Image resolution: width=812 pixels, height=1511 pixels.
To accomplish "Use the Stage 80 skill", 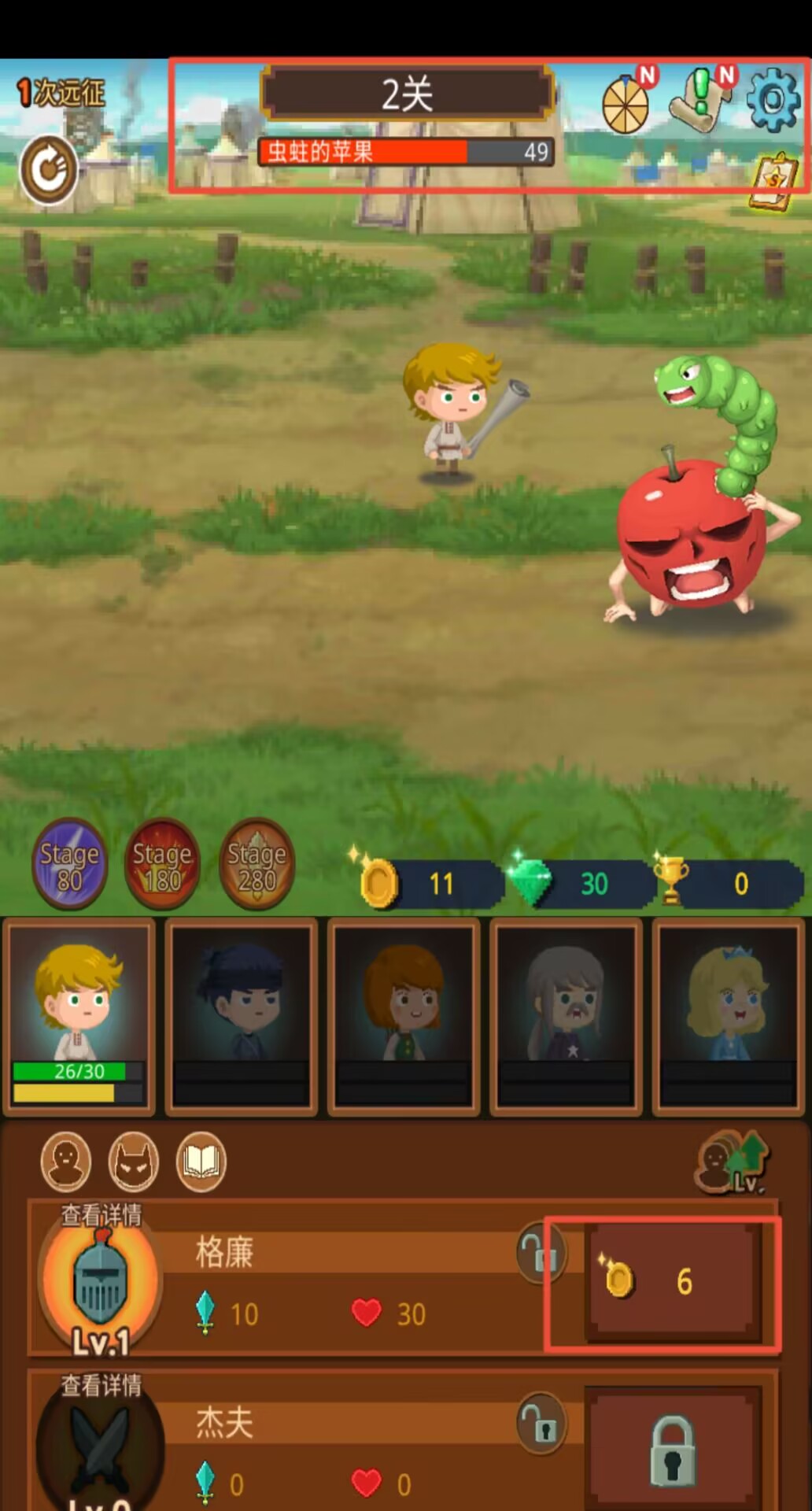I will 69,864.
